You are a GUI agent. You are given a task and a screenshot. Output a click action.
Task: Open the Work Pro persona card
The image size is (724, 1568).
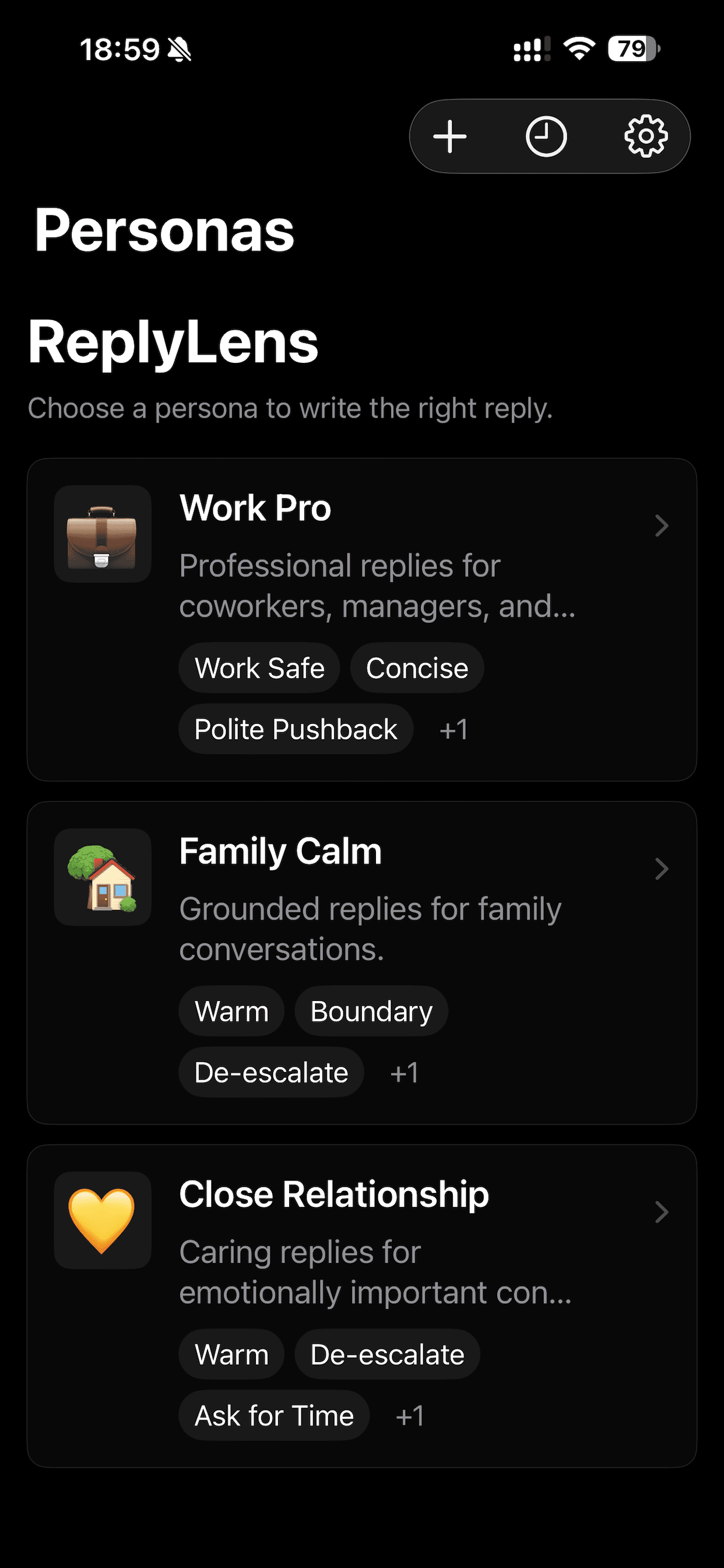[x=362, y=619]
